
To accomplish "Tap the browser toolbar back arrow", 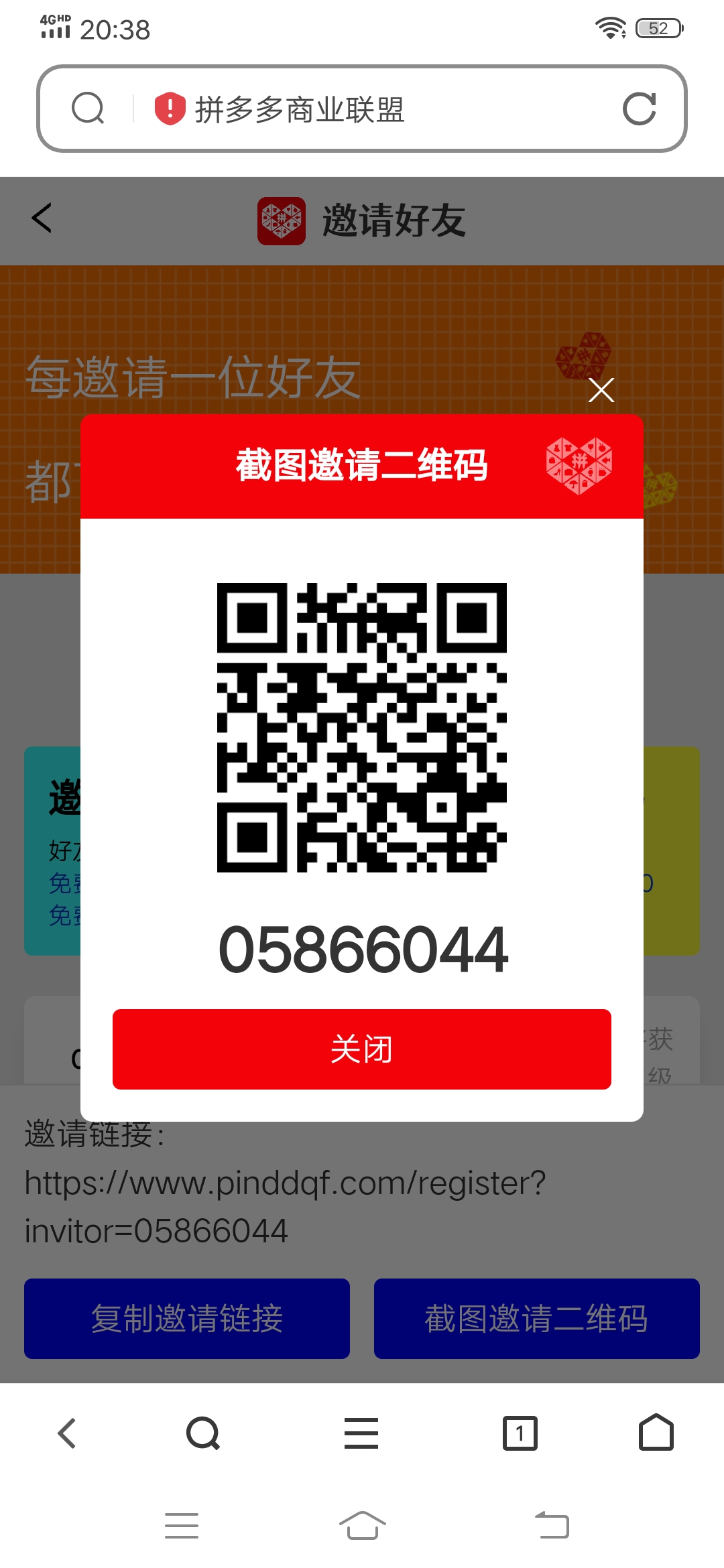I will [67, 1433].
